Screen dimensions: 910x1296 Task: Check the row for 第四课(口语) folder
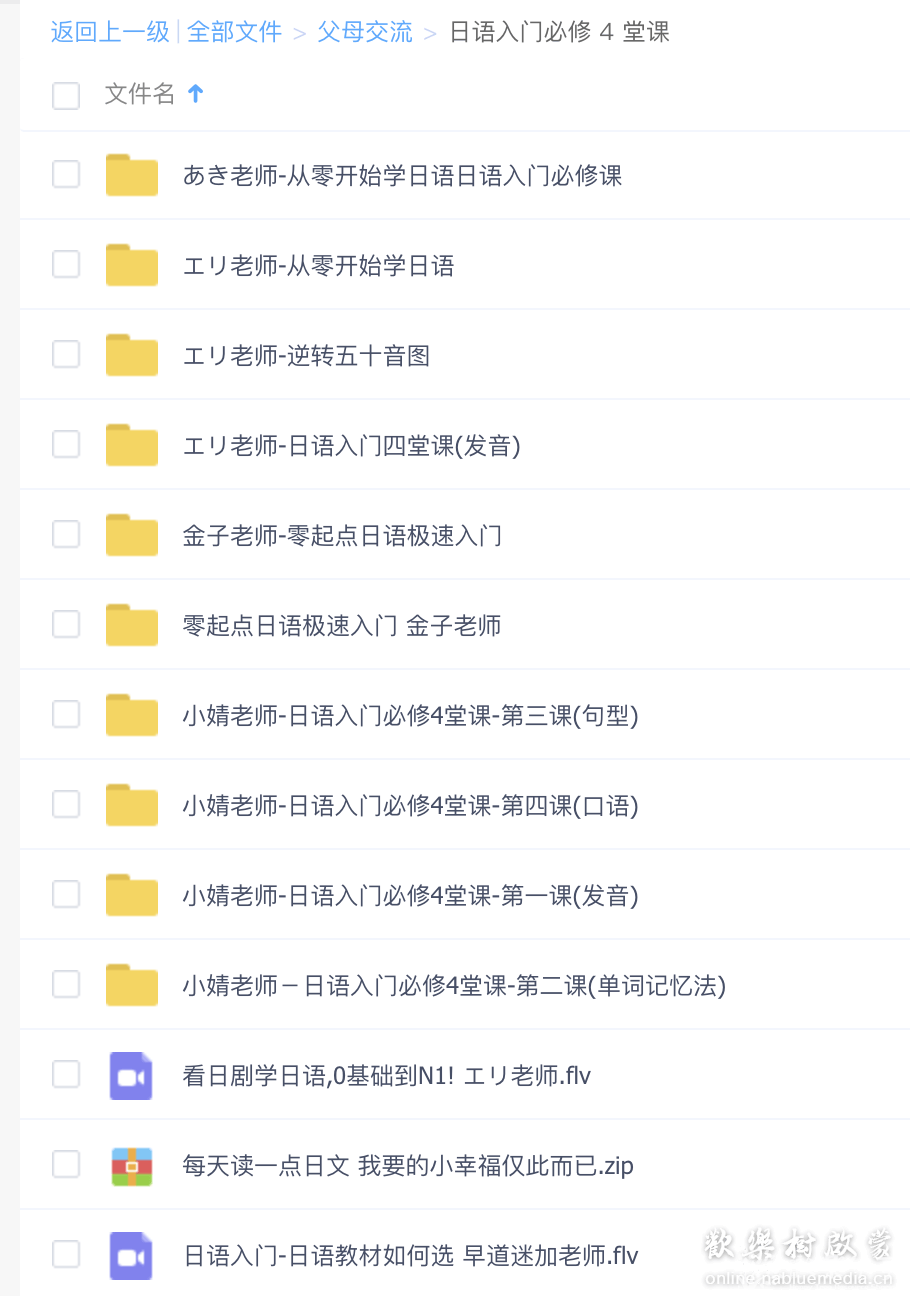pos(65,804)
